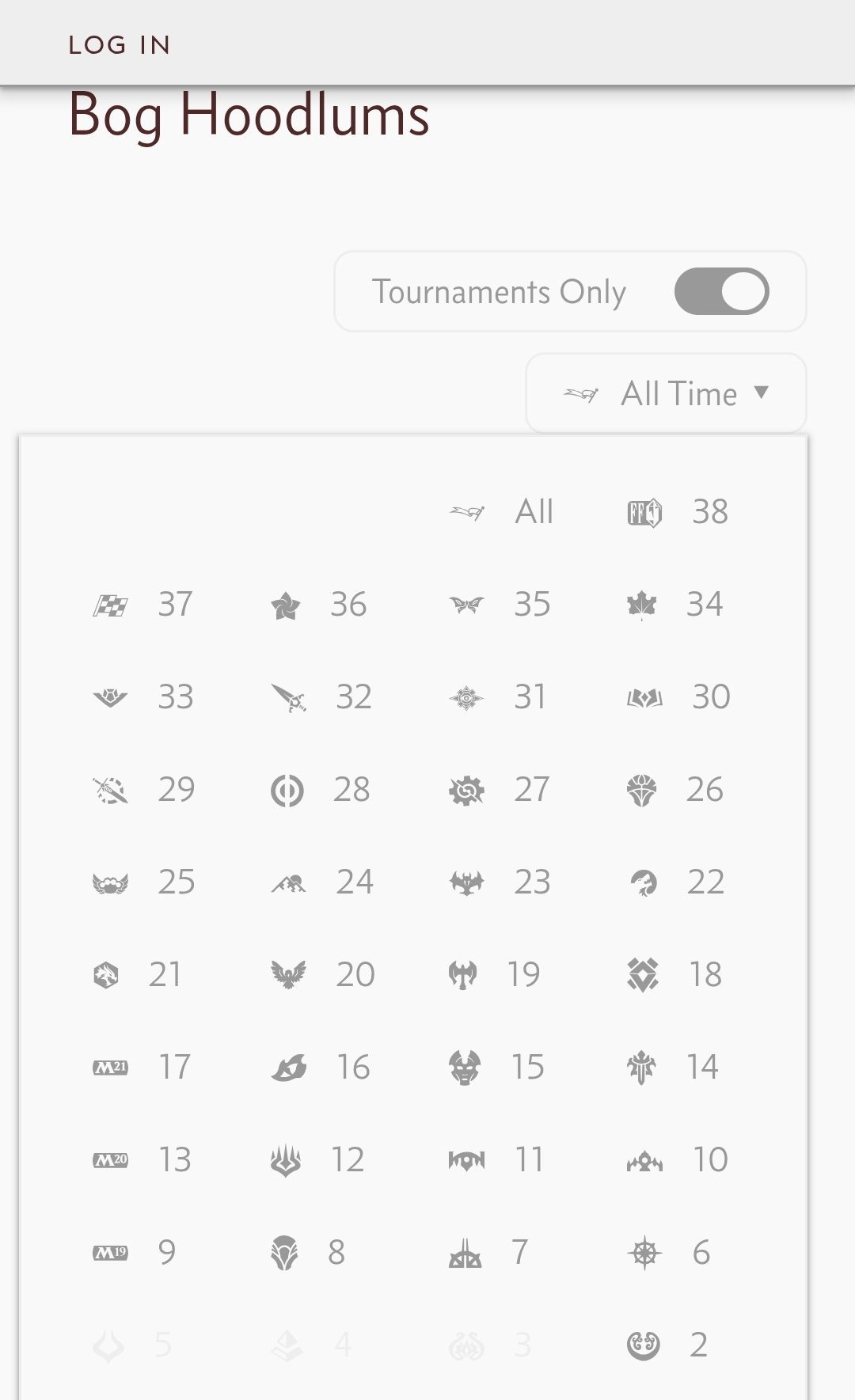Collapse the All Time dropdown
The image size is (855, 1400).
666,393
